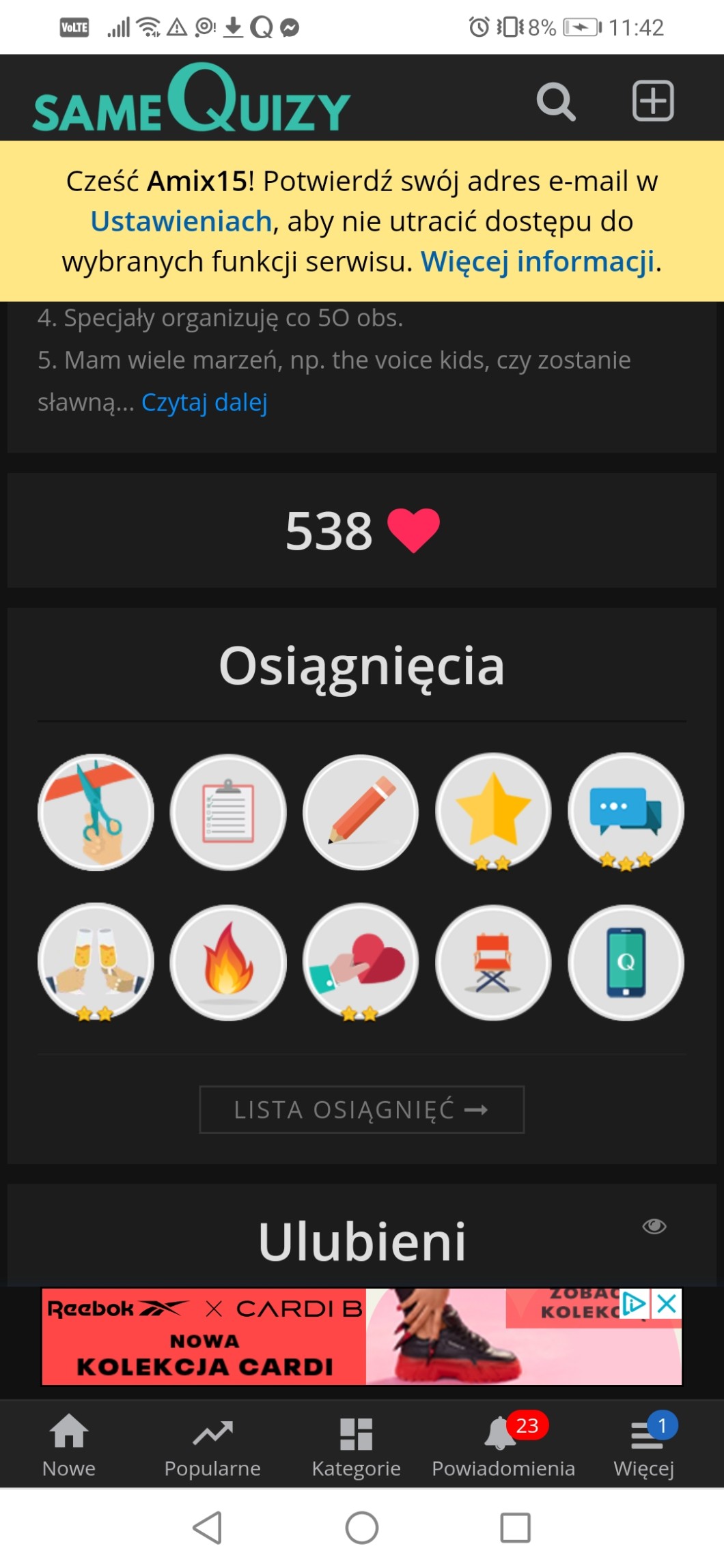
Task: View the chat bubbles achievement badge
Action: point(626,811)
